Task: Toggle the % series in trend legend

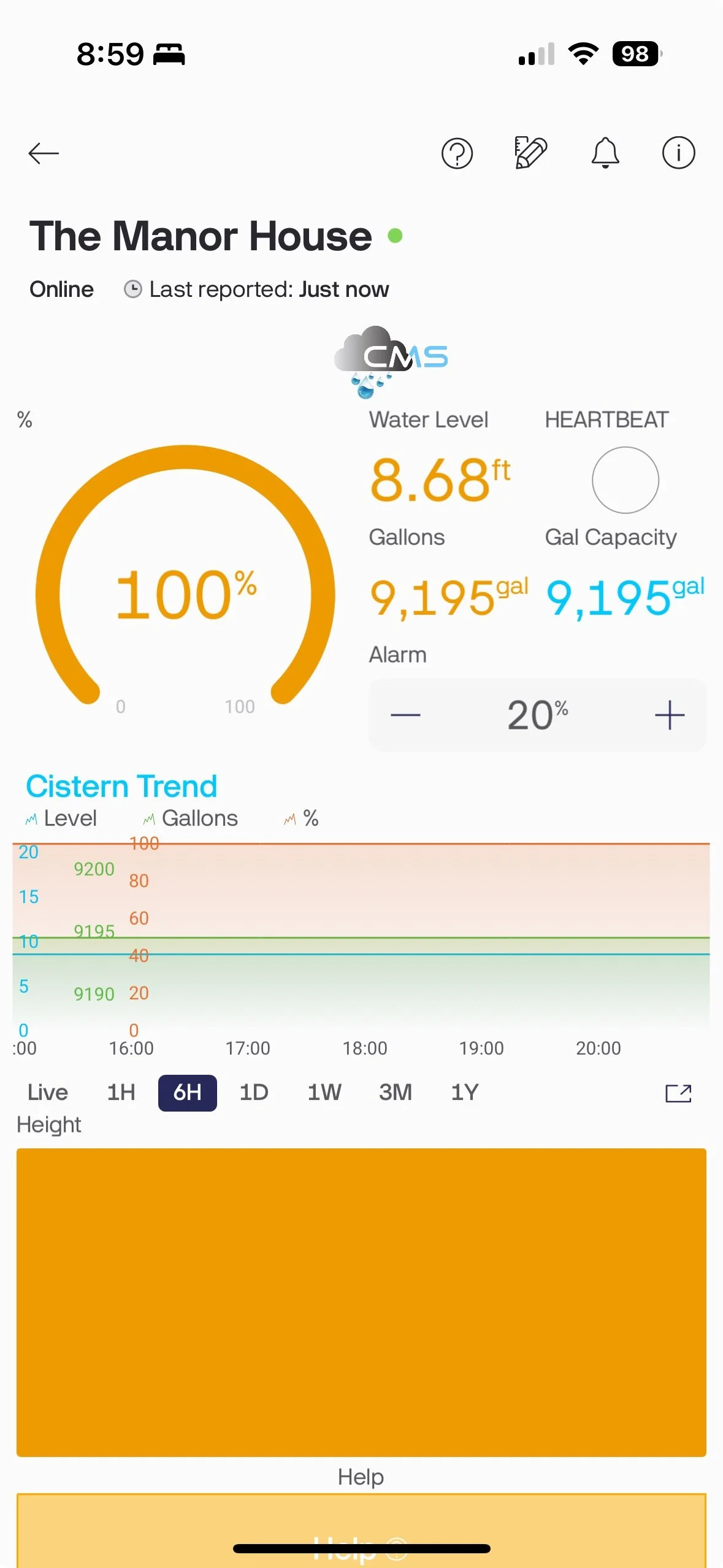Action: click(x=302, y=818)
